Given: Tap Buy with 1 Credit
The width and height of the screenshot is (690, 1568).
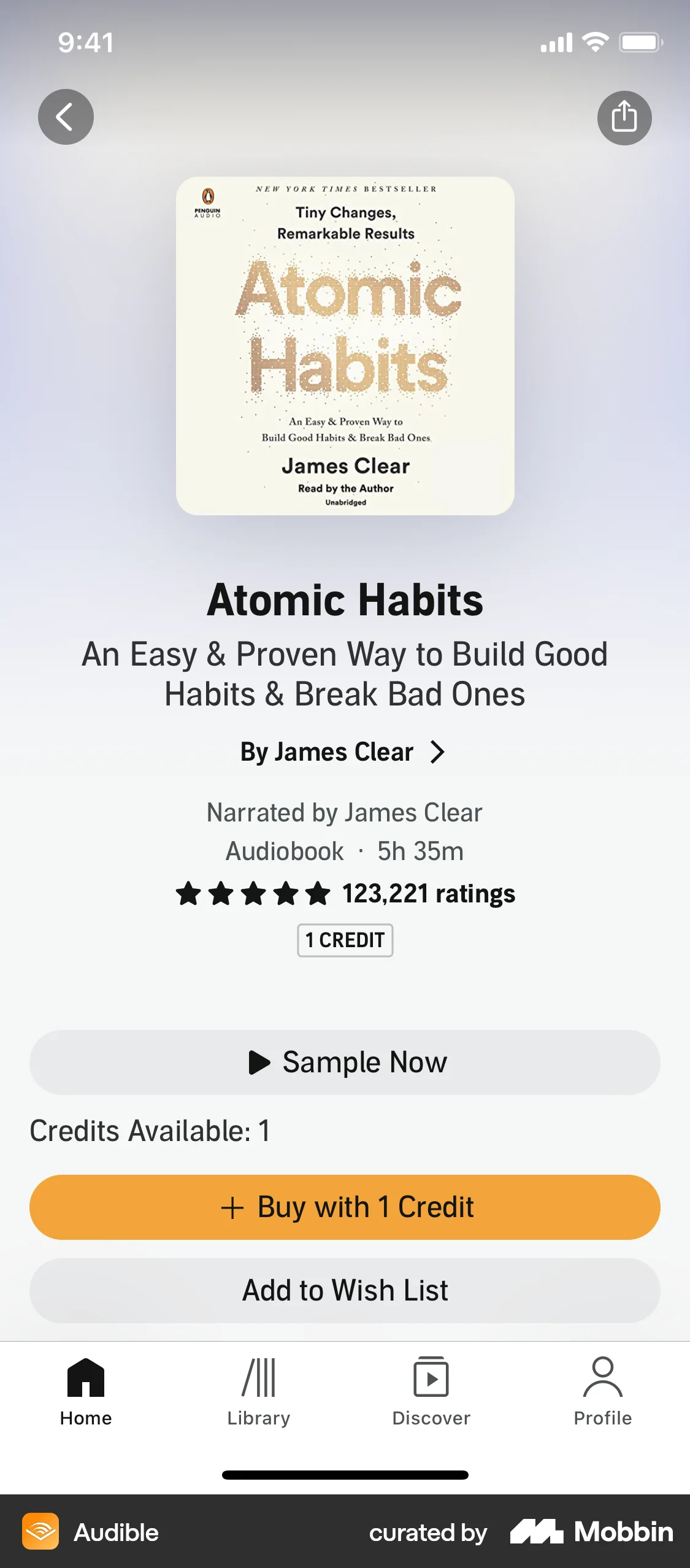Looking at the screenshot, I should 345,1206.
